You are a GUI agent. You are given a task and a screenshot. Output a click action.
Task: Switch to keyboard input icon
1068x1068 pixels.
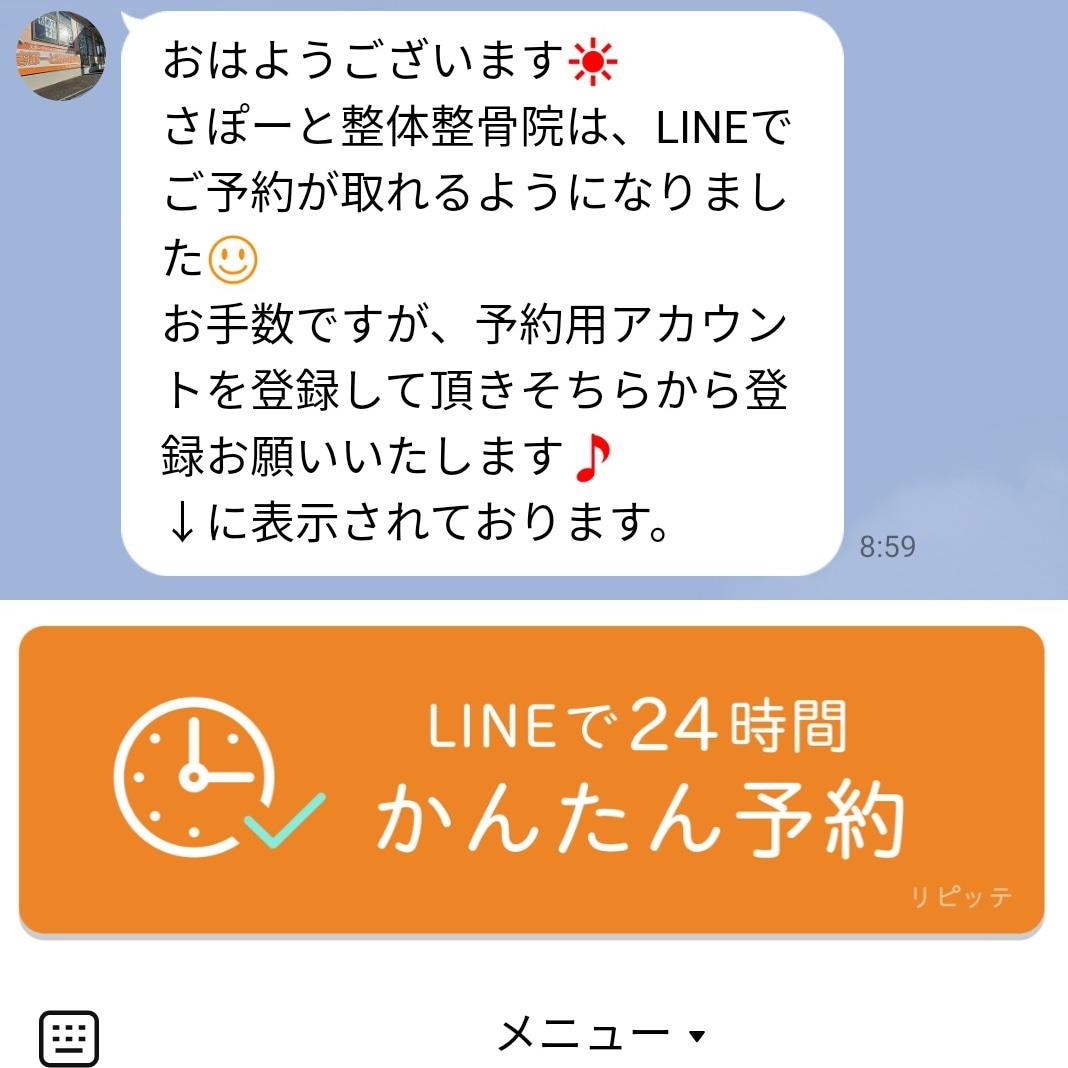pyautogui.click(x=69, y=1037)
